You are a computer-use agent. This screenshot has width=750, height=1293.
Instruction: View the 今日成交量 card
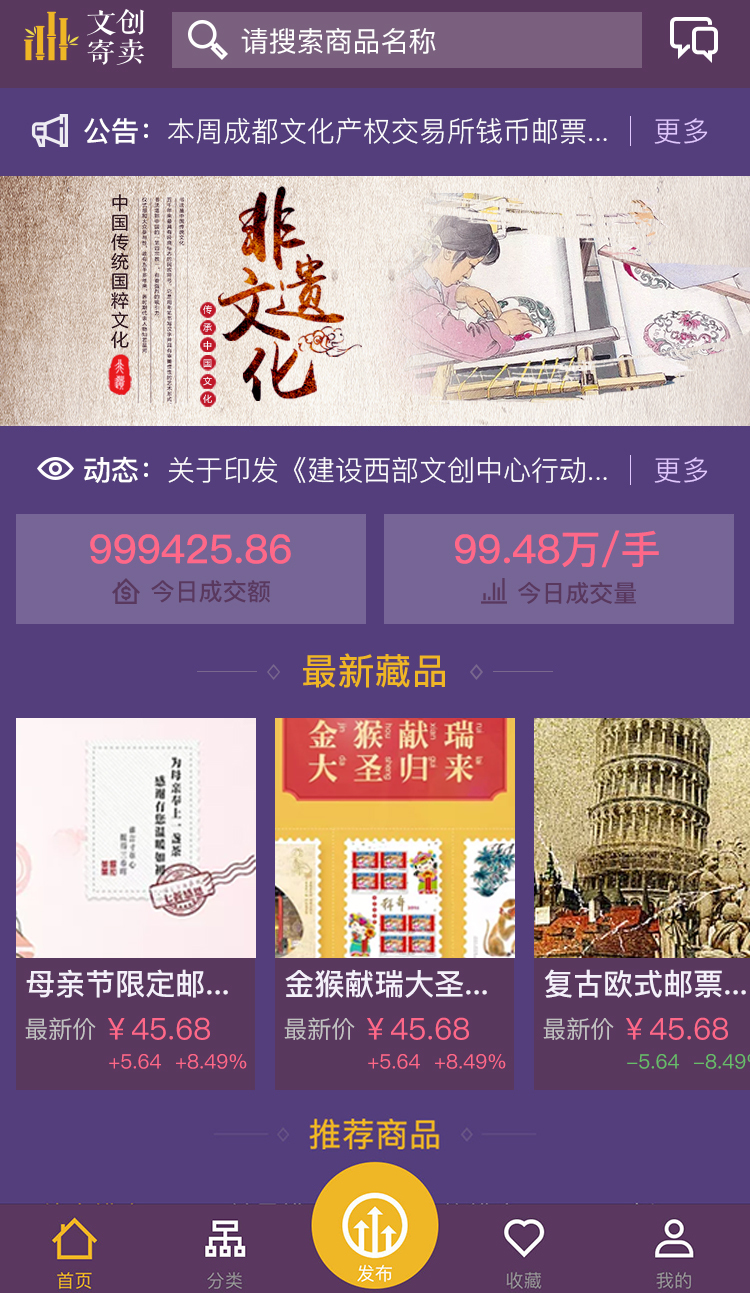coord(559,568)
